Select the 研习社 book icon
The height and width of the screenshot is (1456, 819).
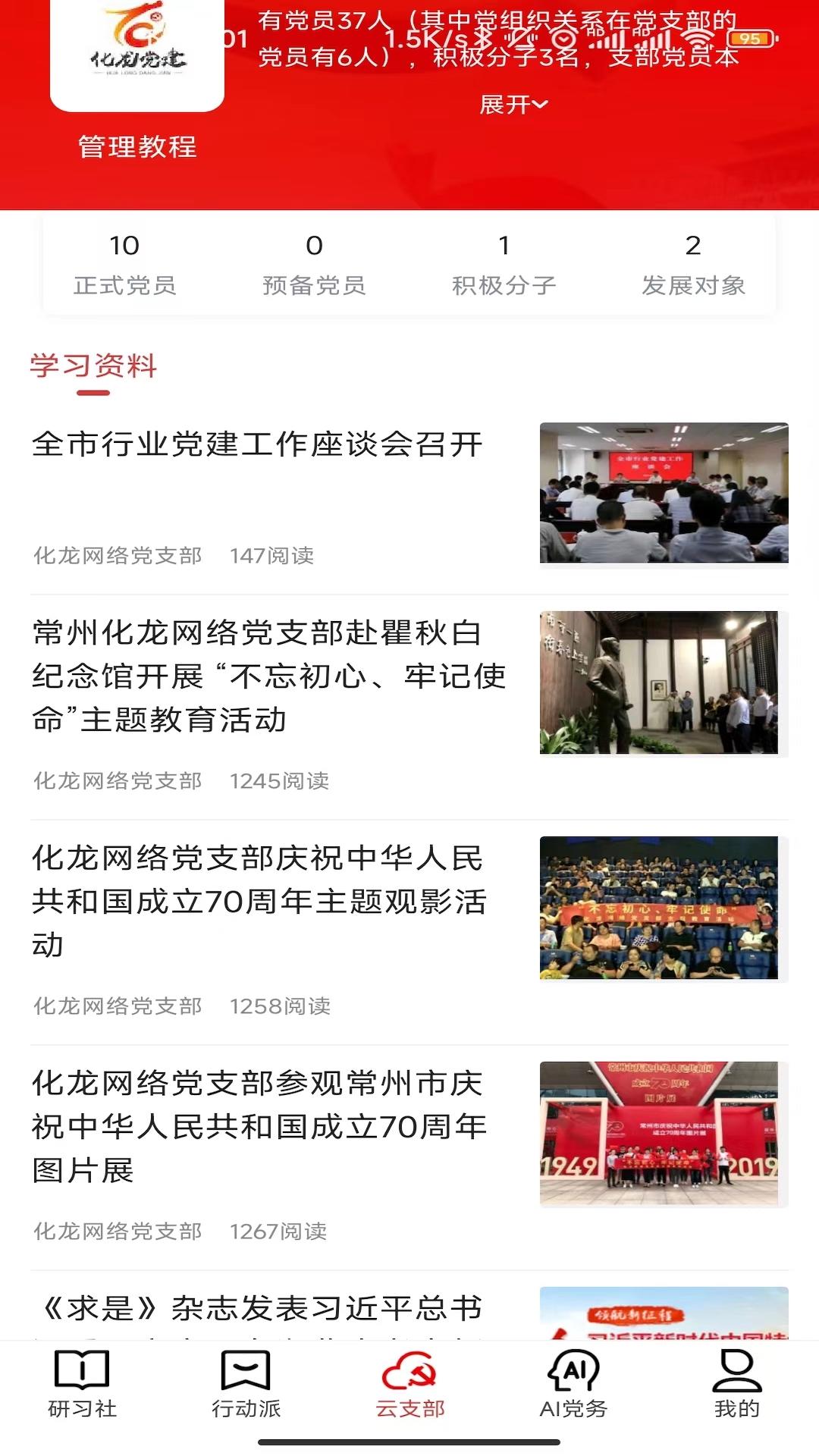tap(81, 1389)
